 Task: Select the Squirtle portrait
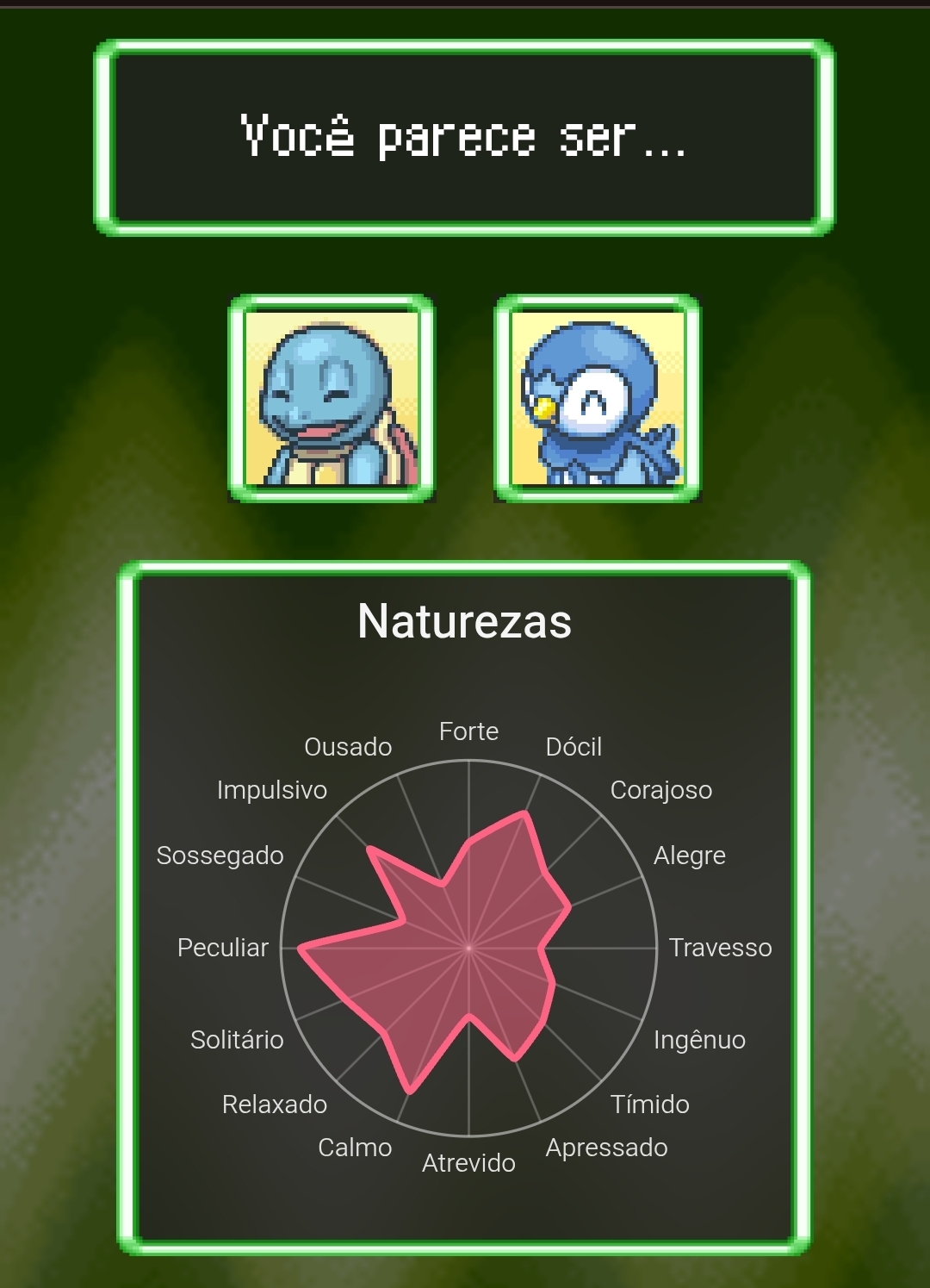coord(332,399)
